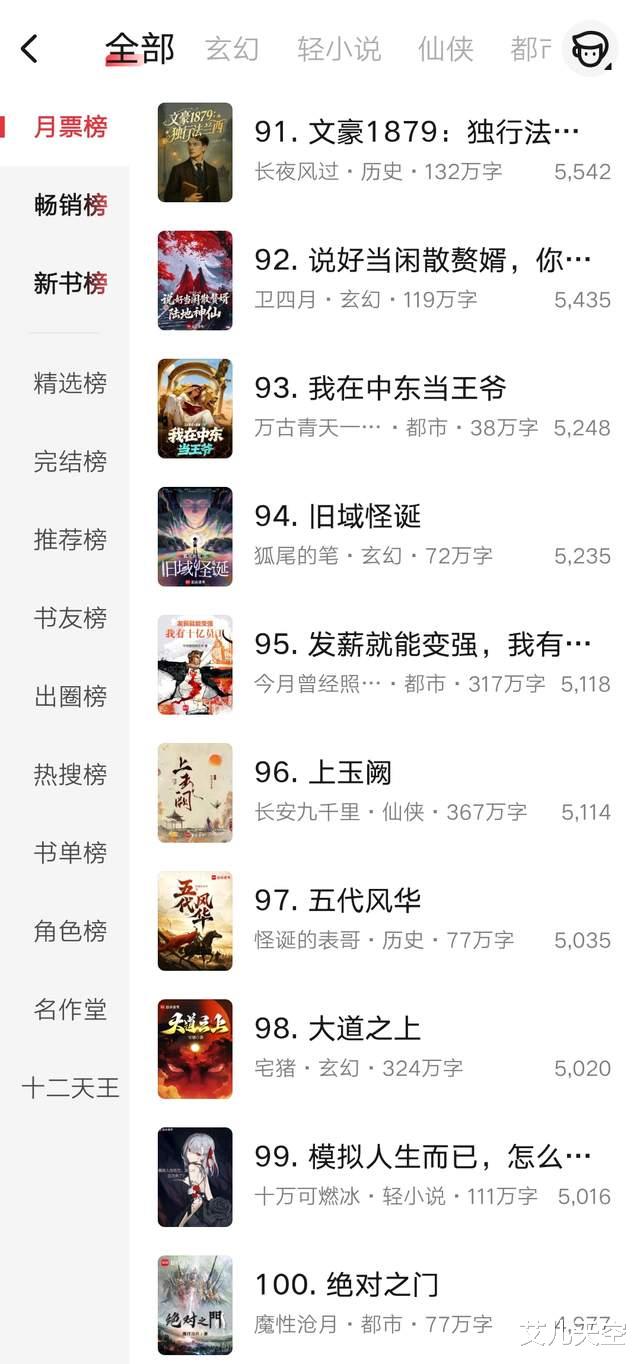Select 新书榜 in the side list
The height and width of the screenshot is (1364, 640).
click(70, 283)
